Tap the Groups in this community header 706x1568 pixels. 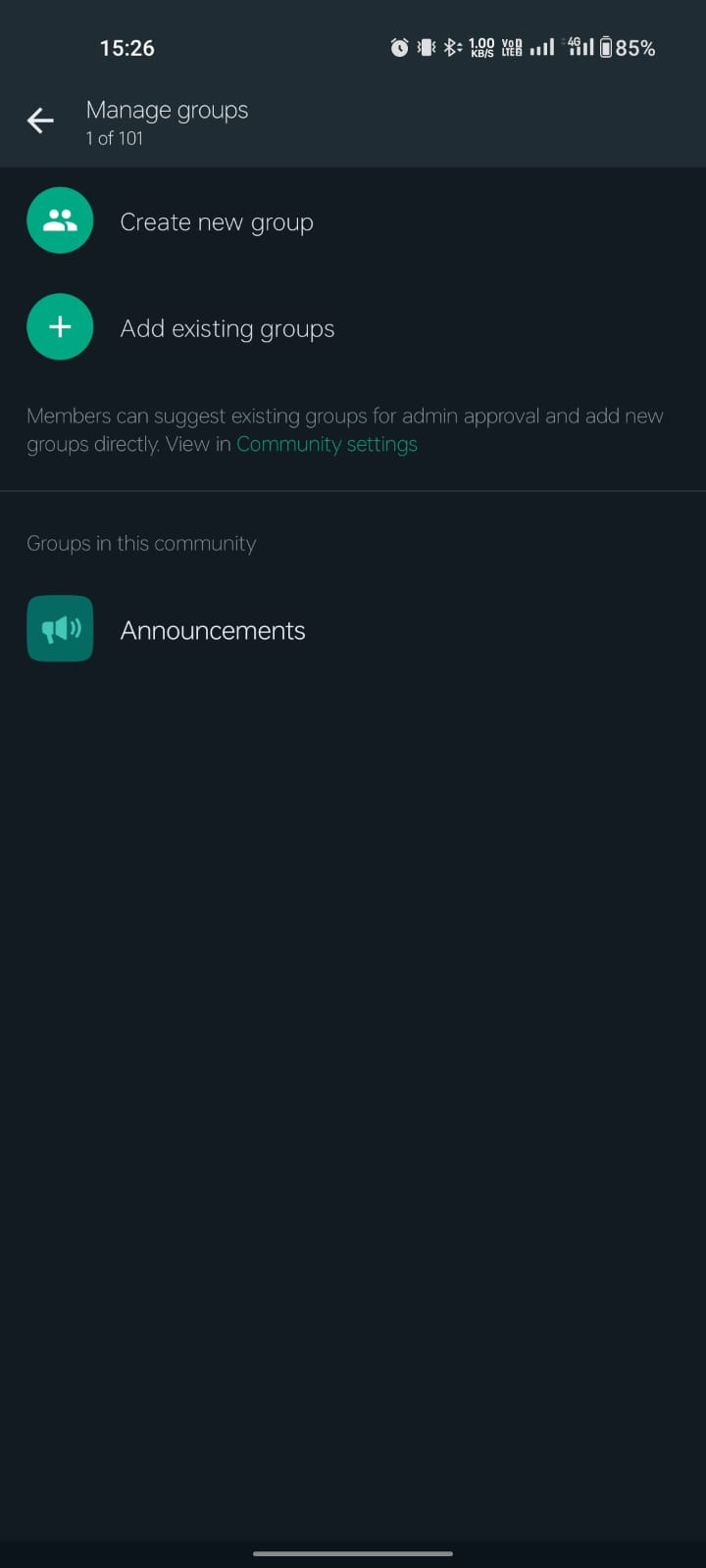pyautogui.click(x=140, y=543)
